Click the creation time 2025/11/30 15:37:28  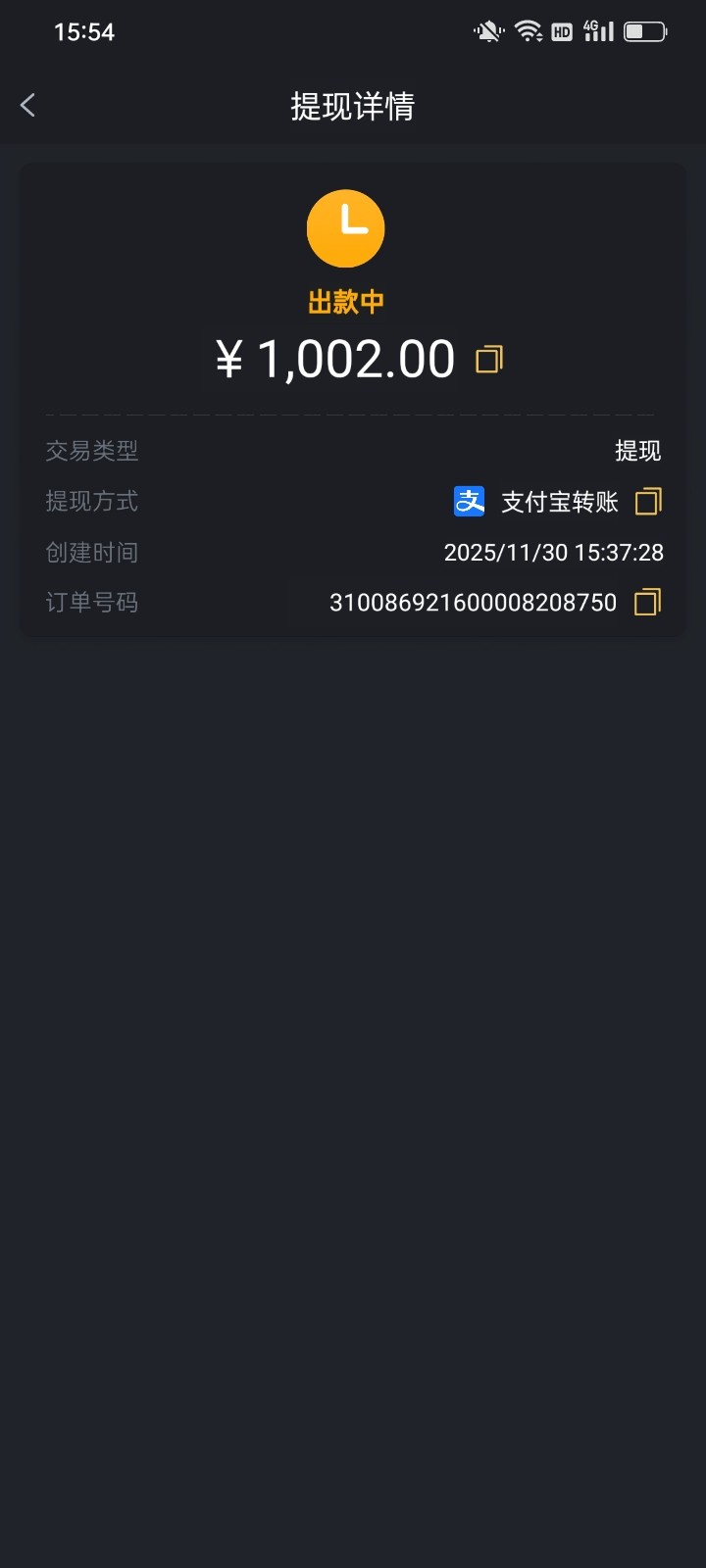[x=553, y=552]
